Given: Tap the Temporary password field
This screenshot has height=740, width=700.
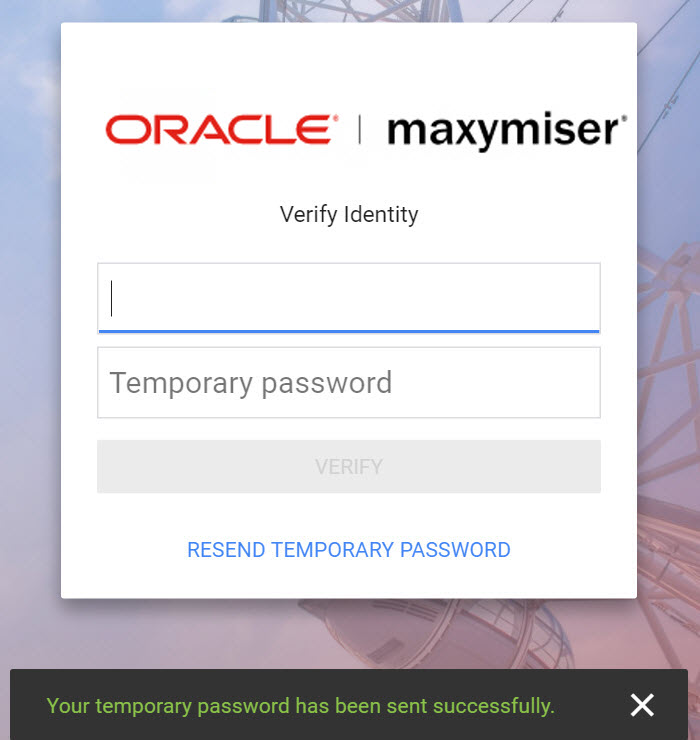Looking at the screenshot, I should click(348, 383).
